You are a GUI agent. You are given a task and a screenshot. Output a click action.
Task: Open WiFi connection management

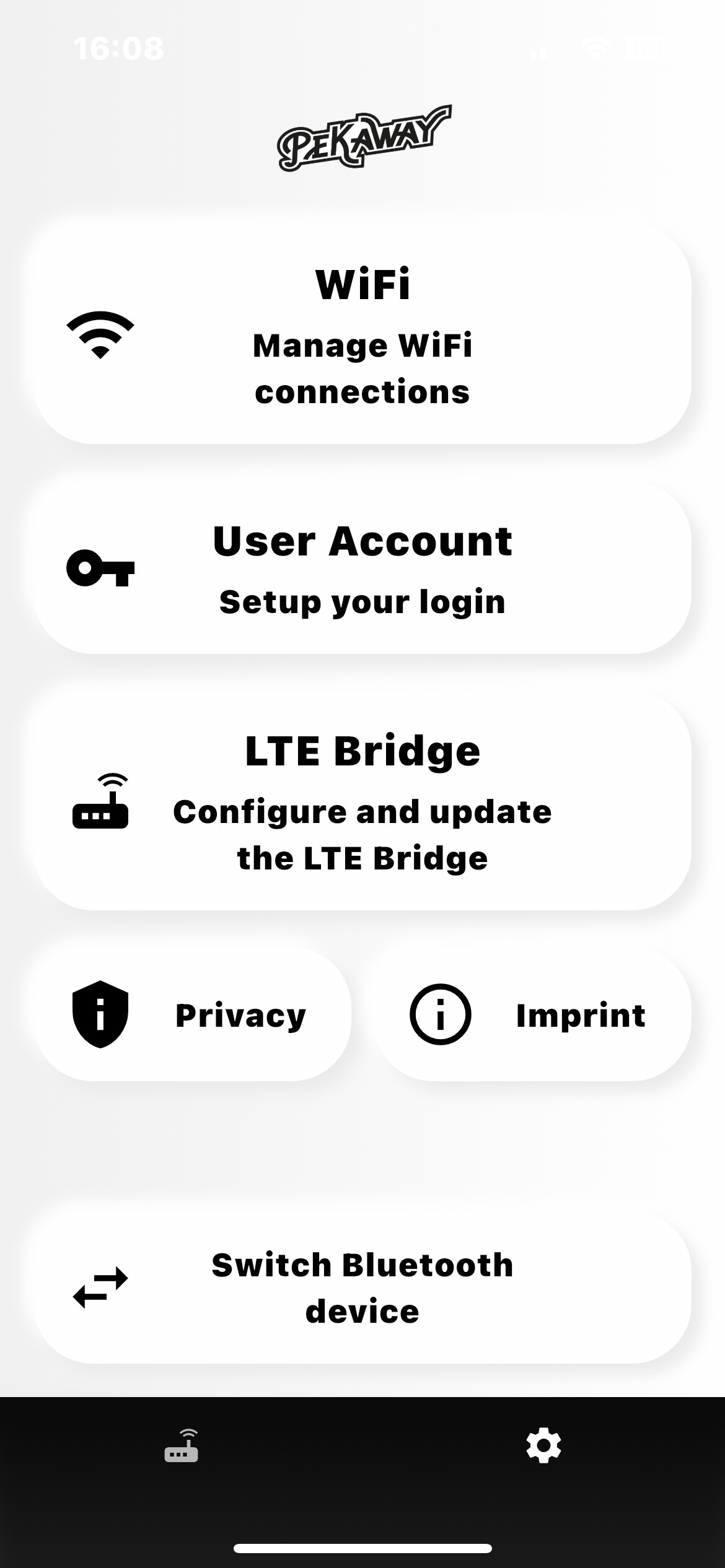pyautogui.click(x=362, y=336)
